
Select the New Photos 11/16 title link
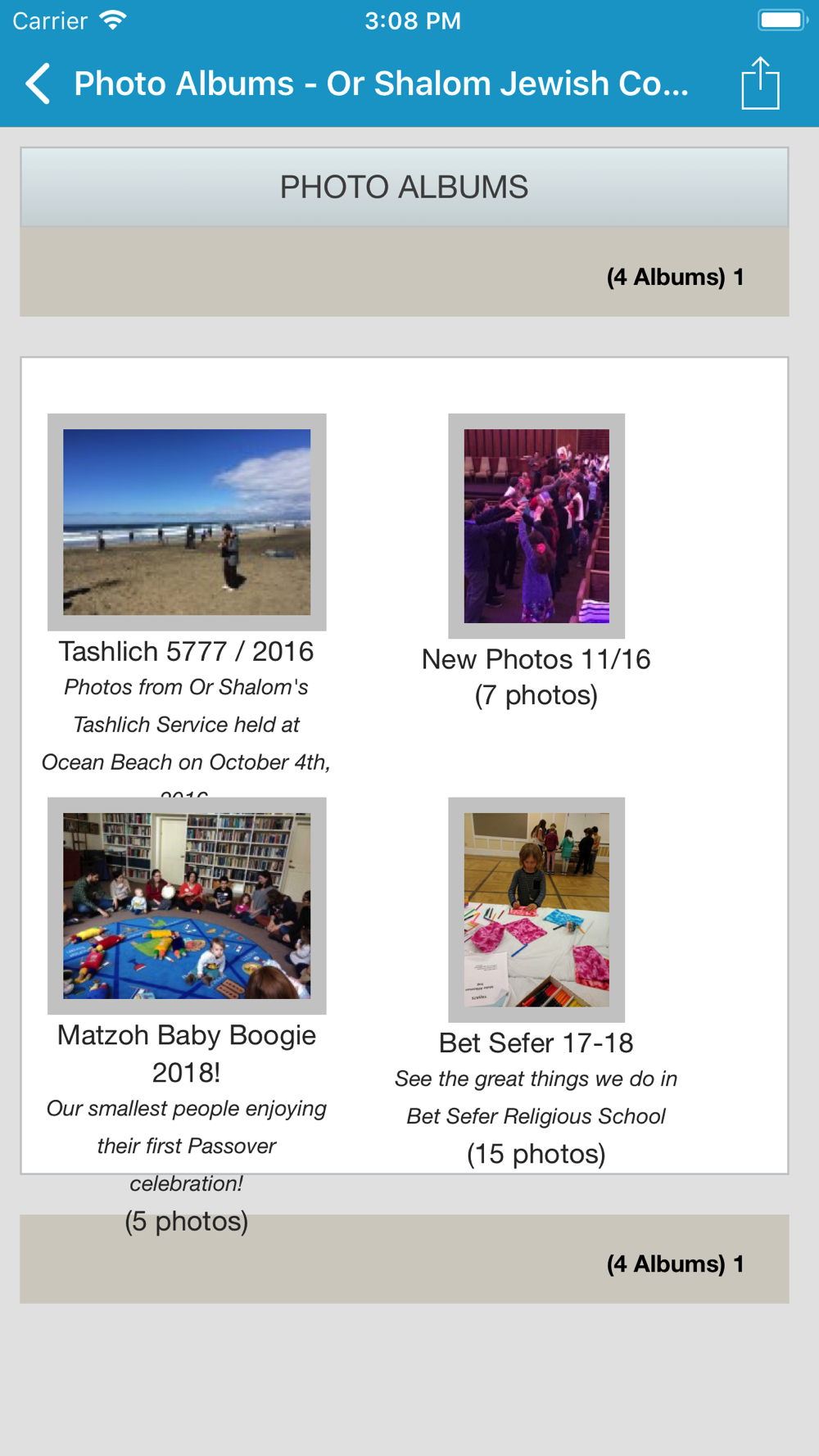(x=536, y=659)
